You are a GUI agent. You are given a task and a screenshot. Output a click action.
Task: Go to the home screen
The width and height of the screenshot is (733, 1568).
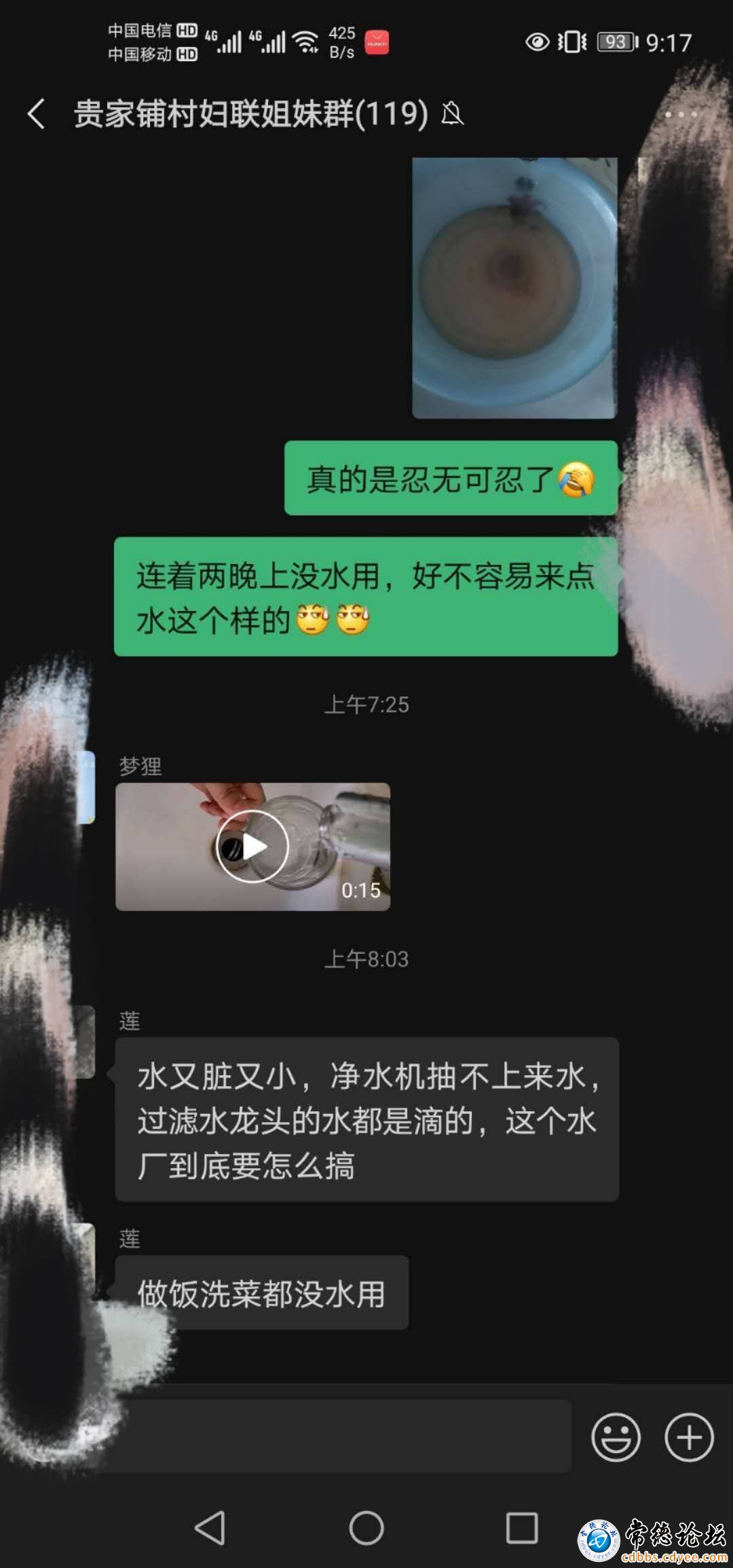[366, 1529]
